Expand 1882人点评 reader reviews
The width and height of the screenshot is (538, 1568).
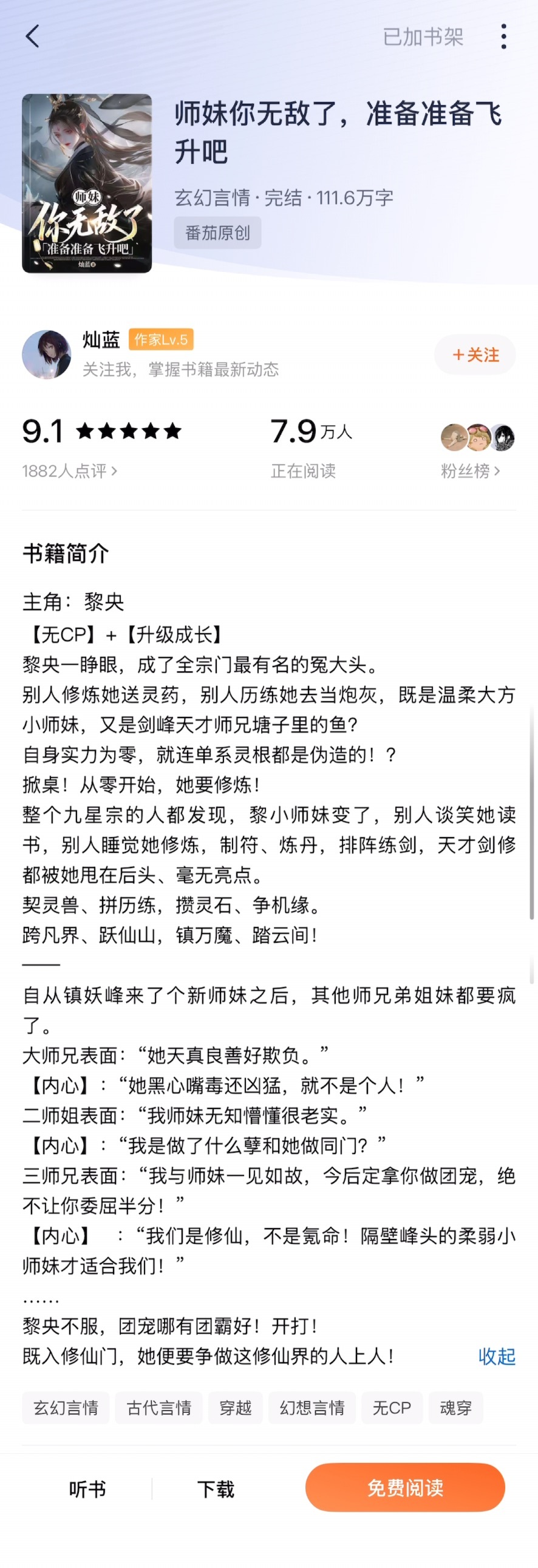(x=69, y=469)
